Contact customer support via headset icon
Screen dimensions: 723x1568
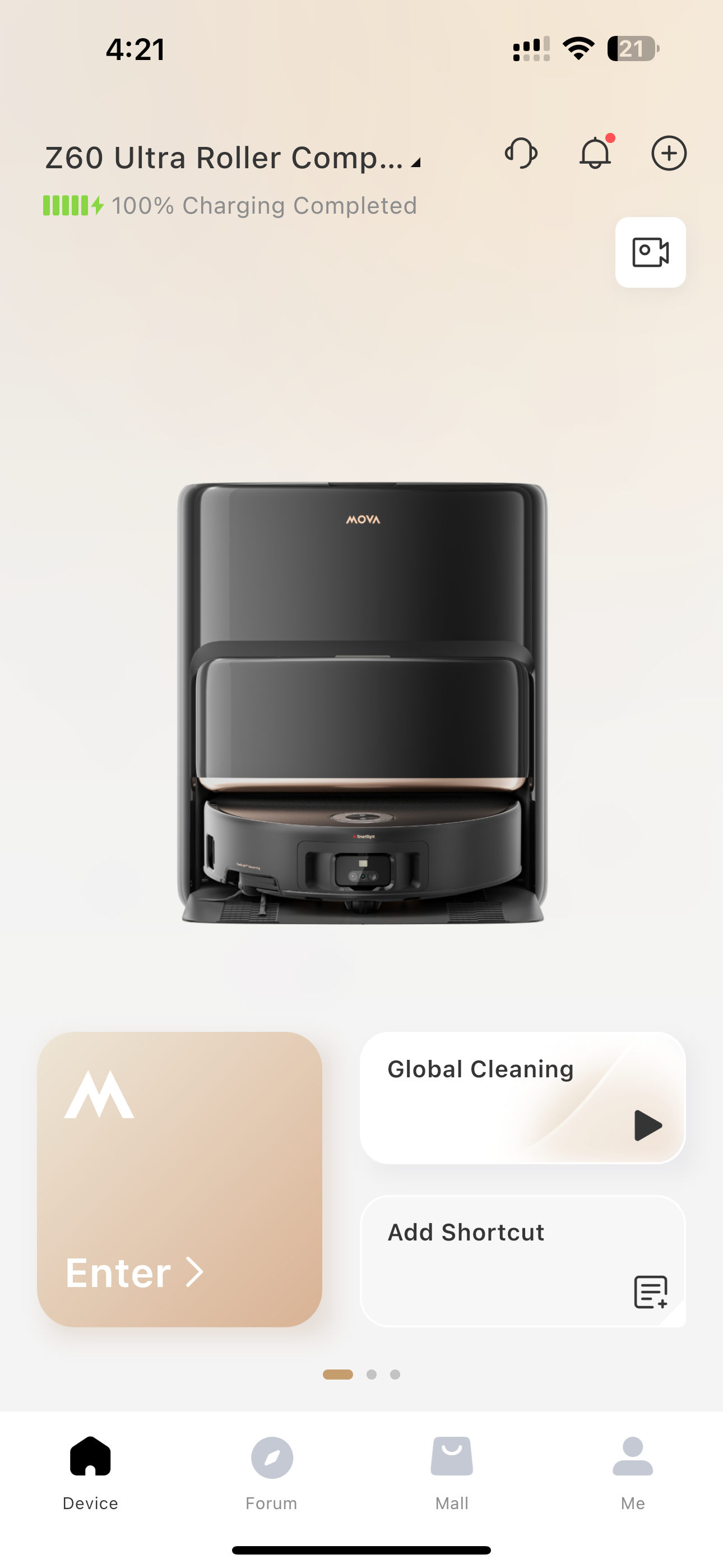tap(521, 154)
